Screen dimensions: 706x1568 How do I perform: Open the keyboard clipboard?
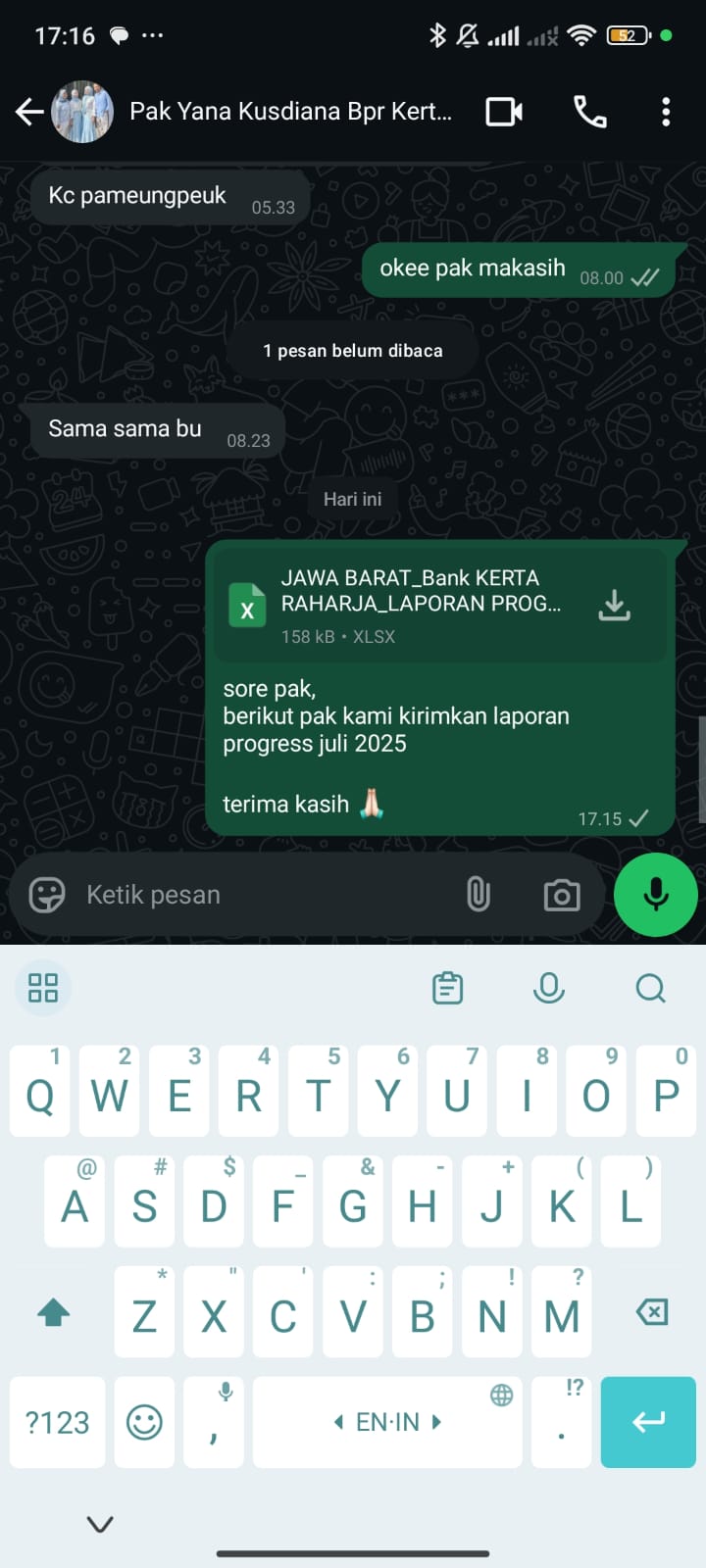[x=448, y=988]
